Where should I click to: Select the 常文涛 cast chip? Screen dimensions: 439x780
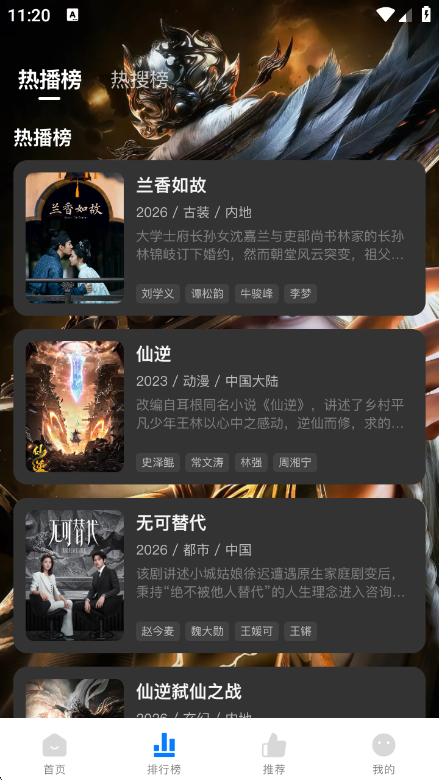click(x=207, y=463)
